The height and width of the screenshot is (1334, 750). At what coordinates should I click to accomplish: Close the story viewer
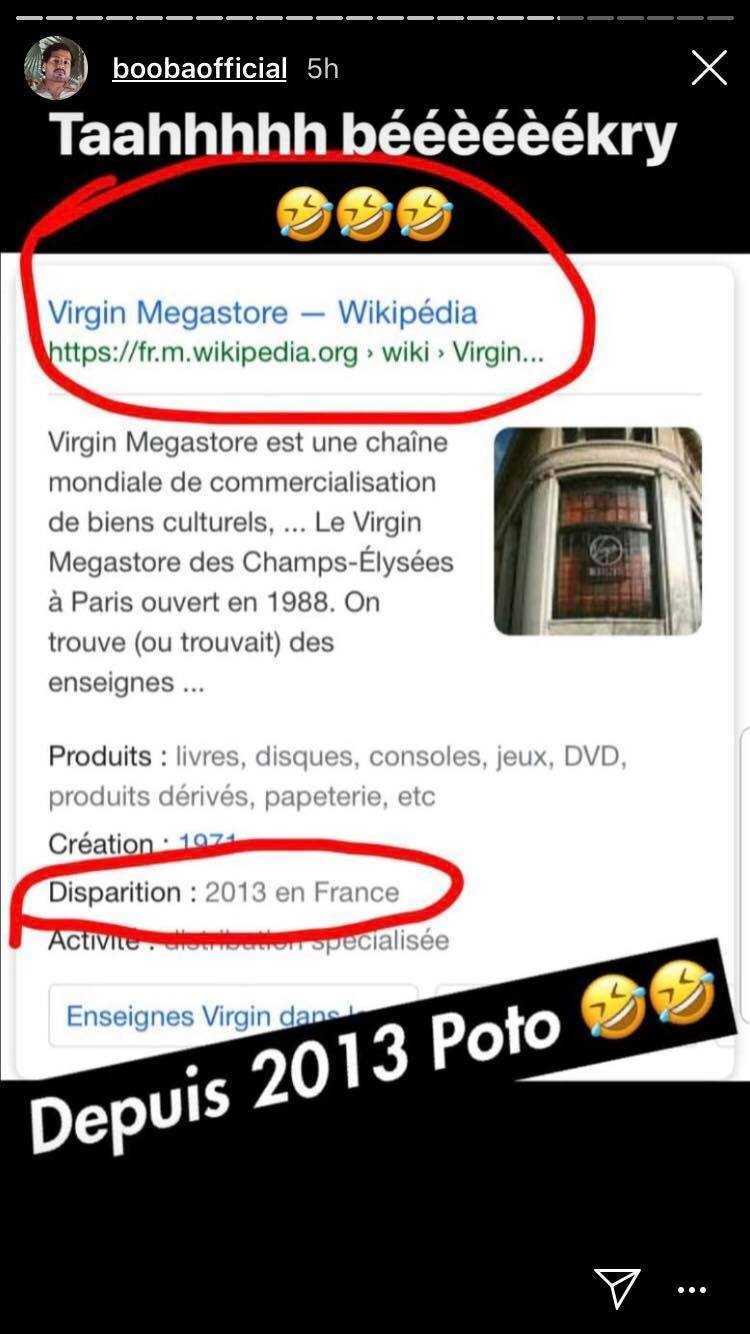point(709,68)
